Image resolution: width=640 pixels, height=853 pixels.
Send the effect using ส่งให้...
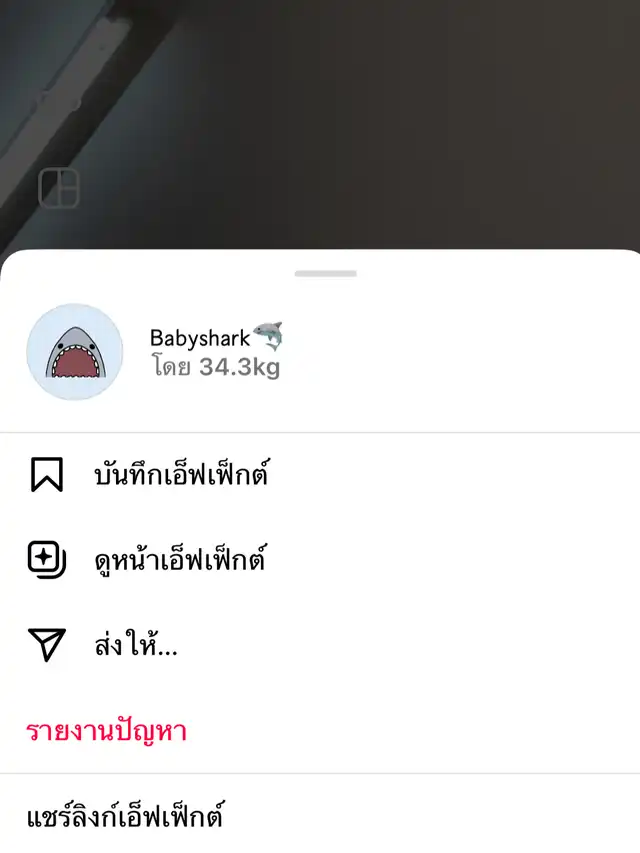[x=135, y=646]
